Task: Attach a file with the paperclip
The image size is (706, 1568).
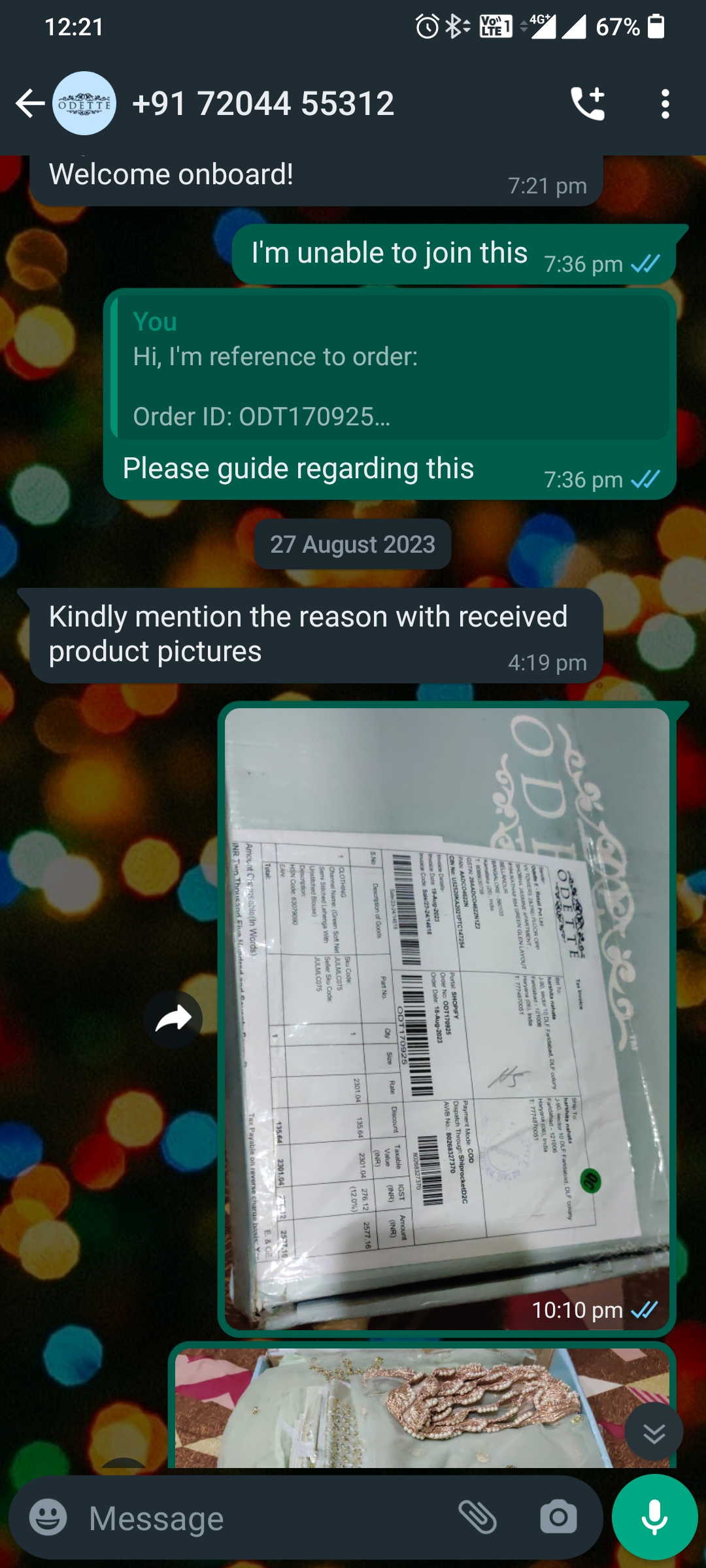Action: (478, 1517)
